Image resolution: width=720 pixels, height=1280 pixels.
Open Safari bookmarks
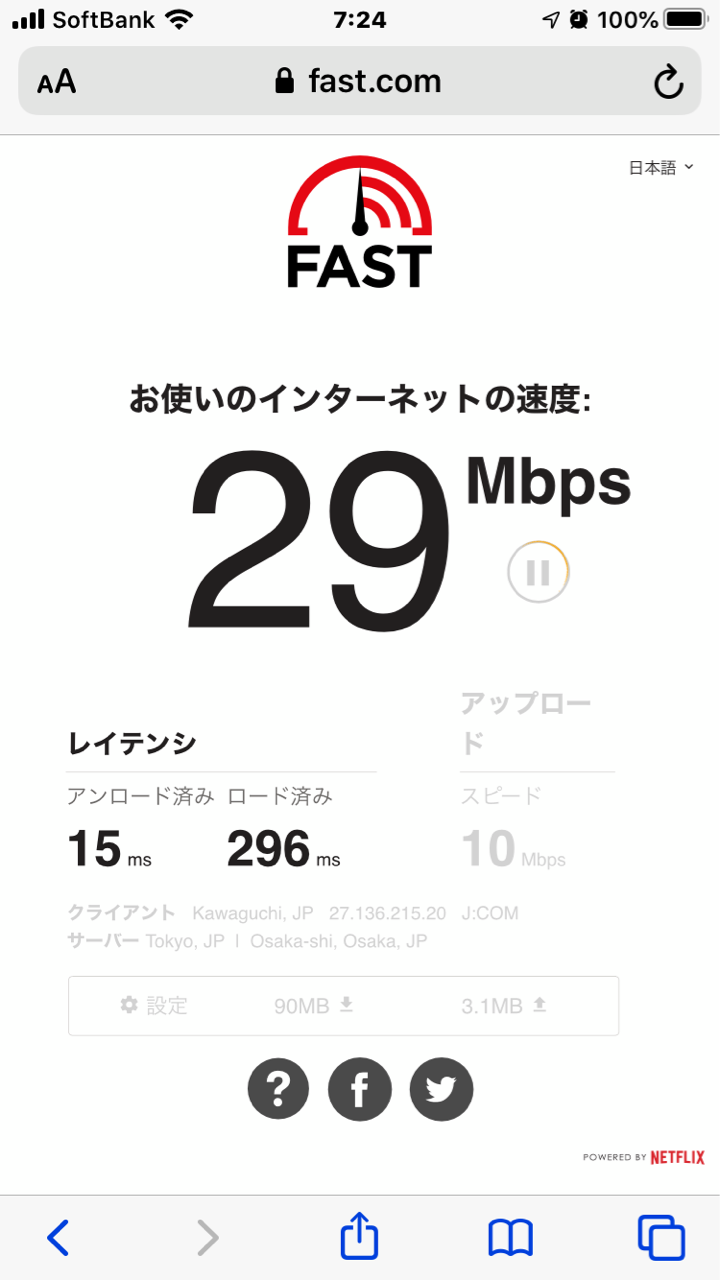click(510, 1238)
